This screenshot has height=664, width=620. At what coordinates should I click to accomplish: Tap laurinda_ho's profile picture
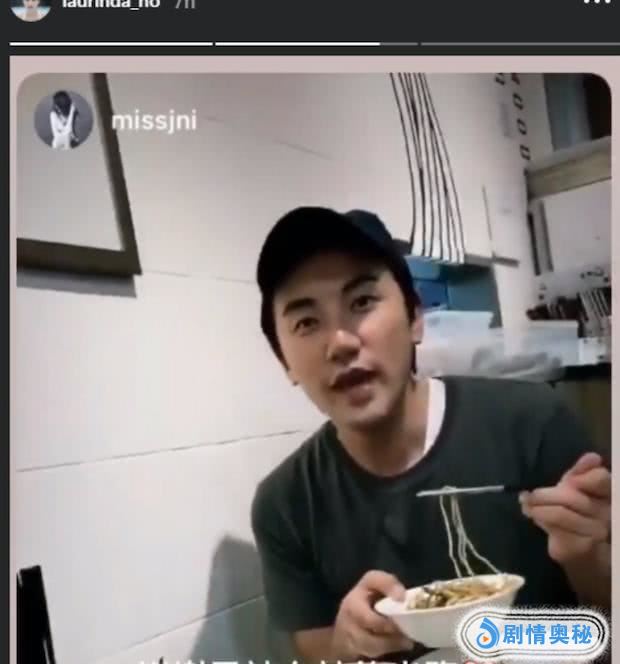coord(30,10)
